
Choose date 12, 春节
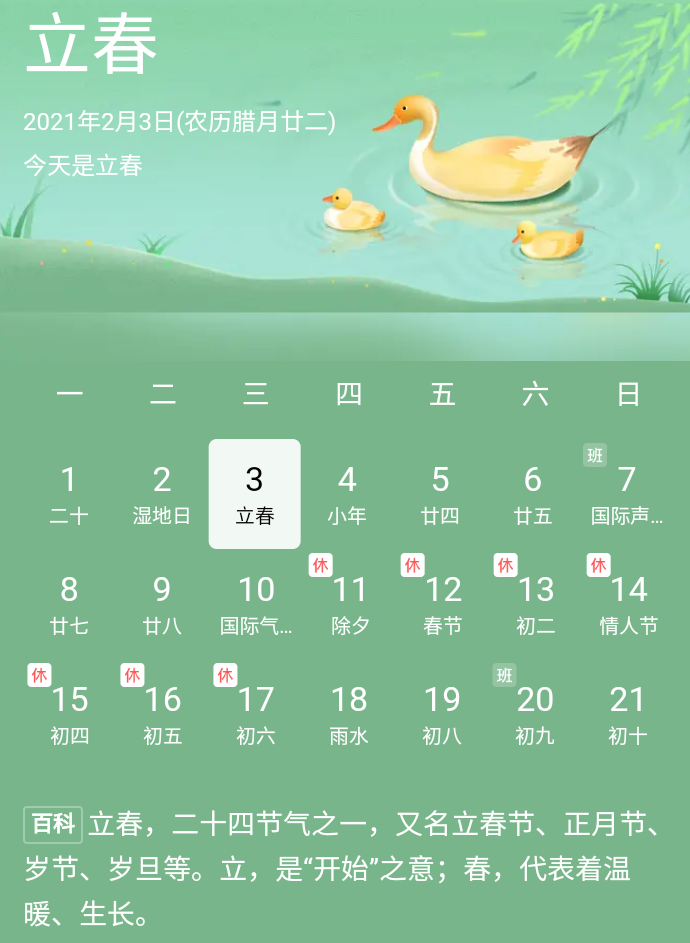440,604
